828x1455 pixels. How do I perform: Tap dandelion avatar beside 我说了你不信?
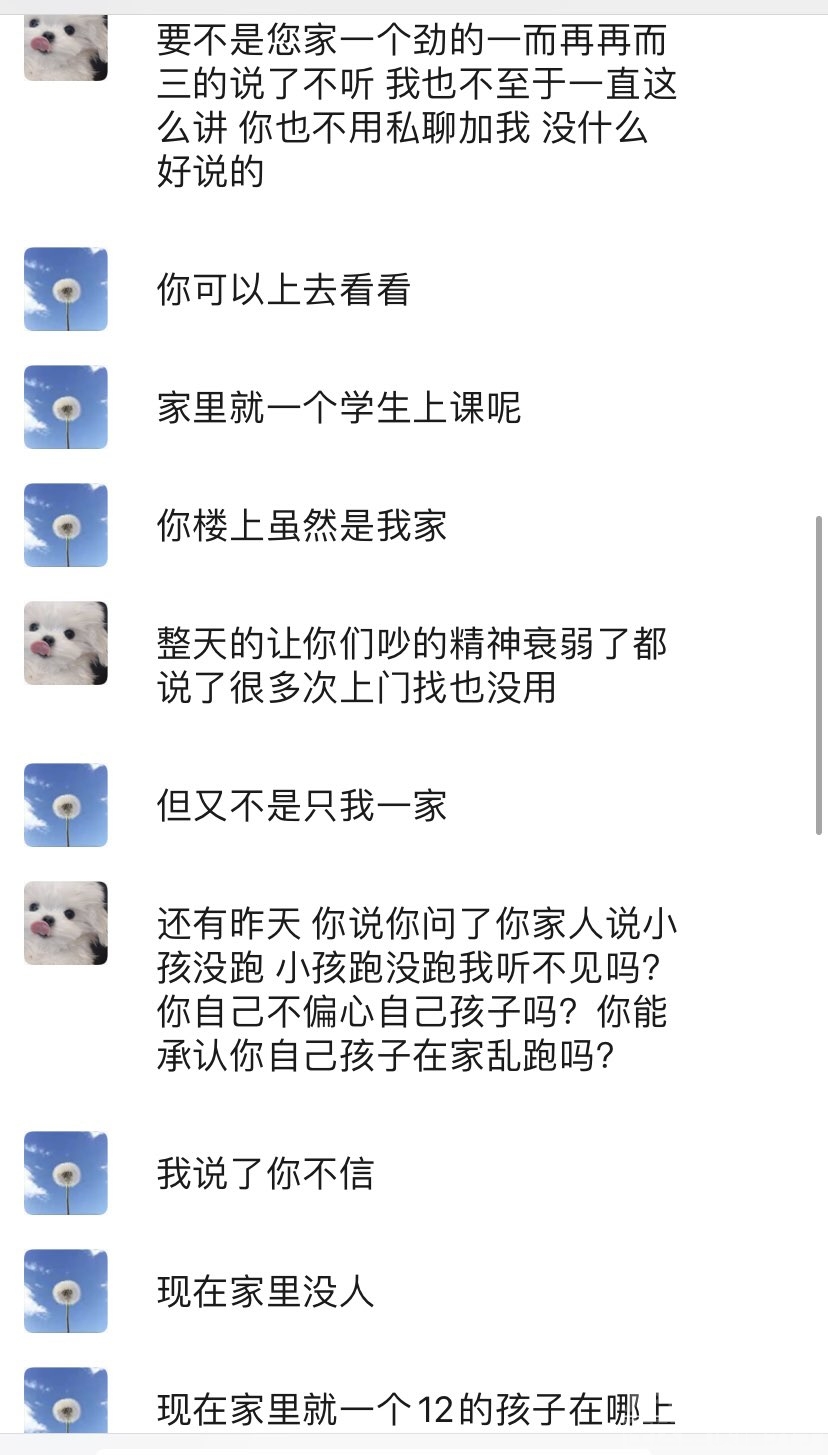coord(66,1173)
